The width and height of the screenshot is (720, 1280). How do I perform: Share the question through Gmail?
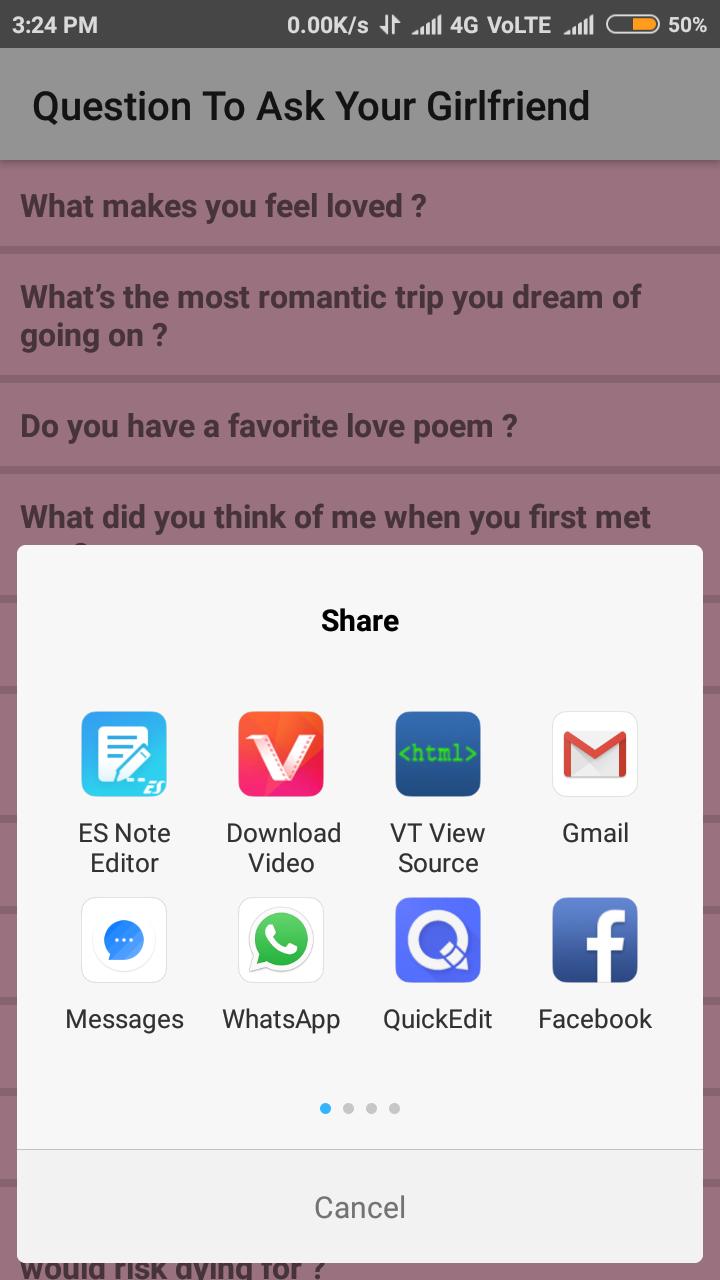[595, 755]
